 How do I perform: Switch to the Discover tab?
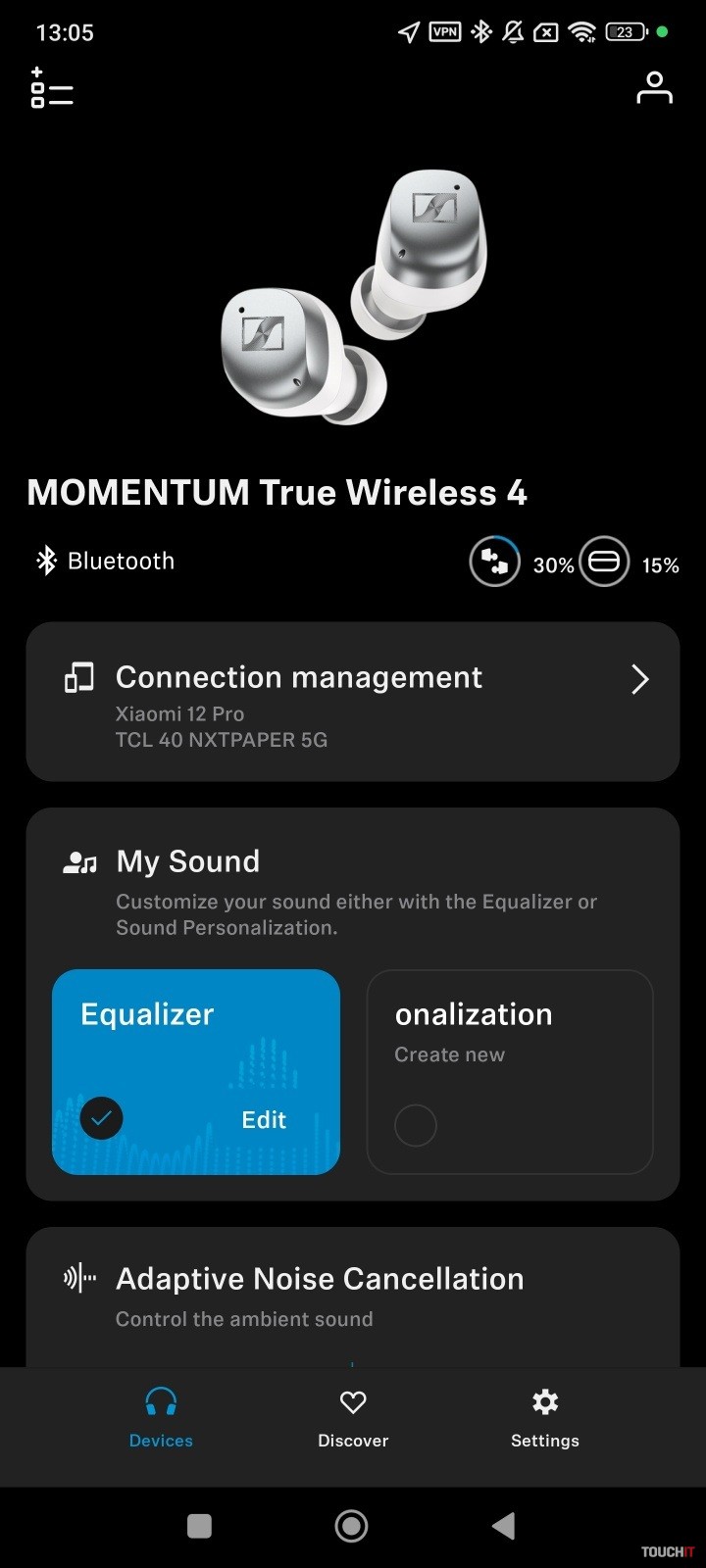click(x=353, y=1417)
